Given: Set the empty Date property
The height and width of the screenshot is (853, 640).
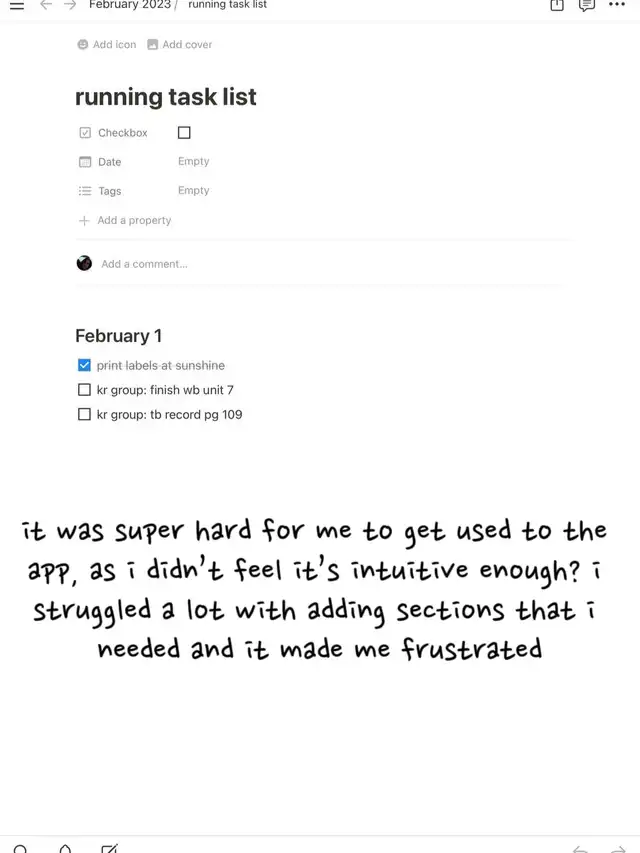Looking at the screenshot, I should (193, 162).
